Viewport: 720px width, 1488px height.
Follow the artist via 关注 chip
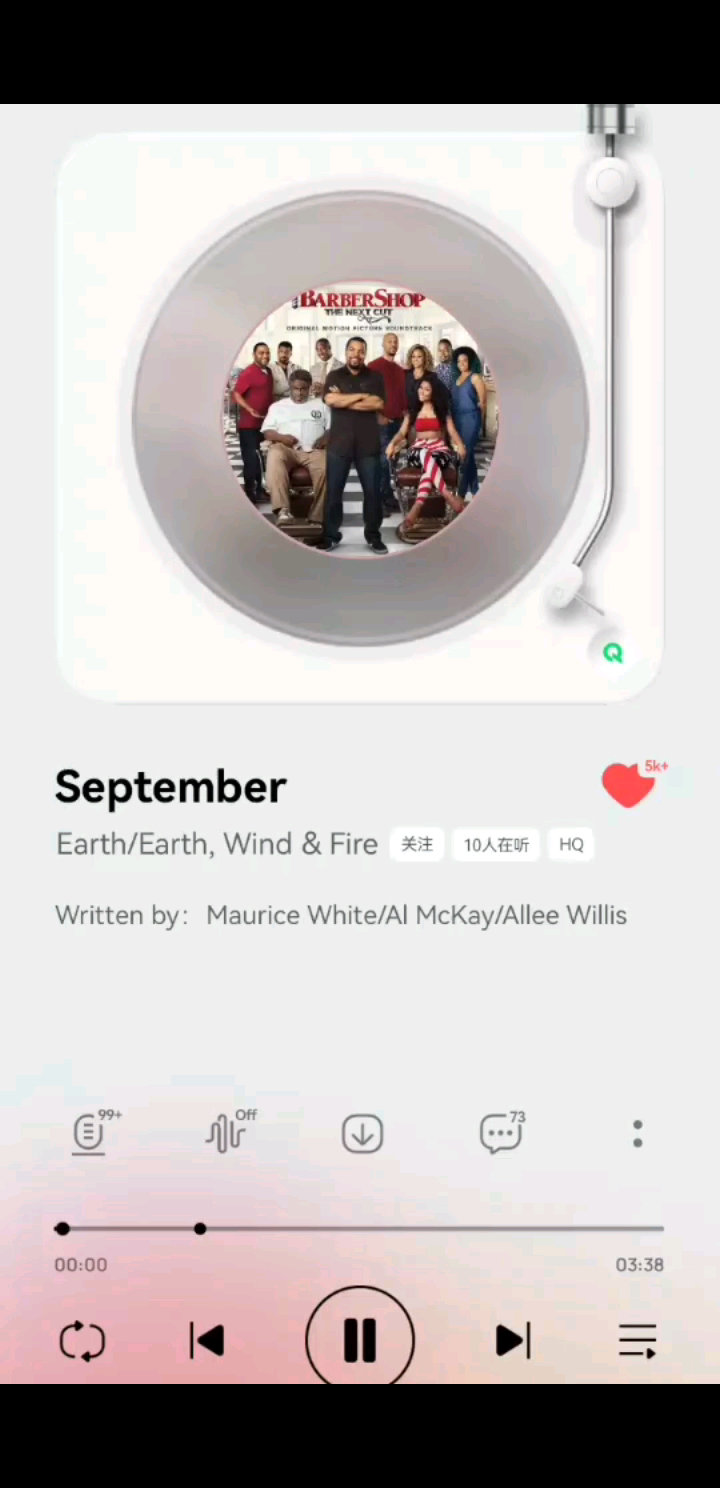click(x=417, y=844)
